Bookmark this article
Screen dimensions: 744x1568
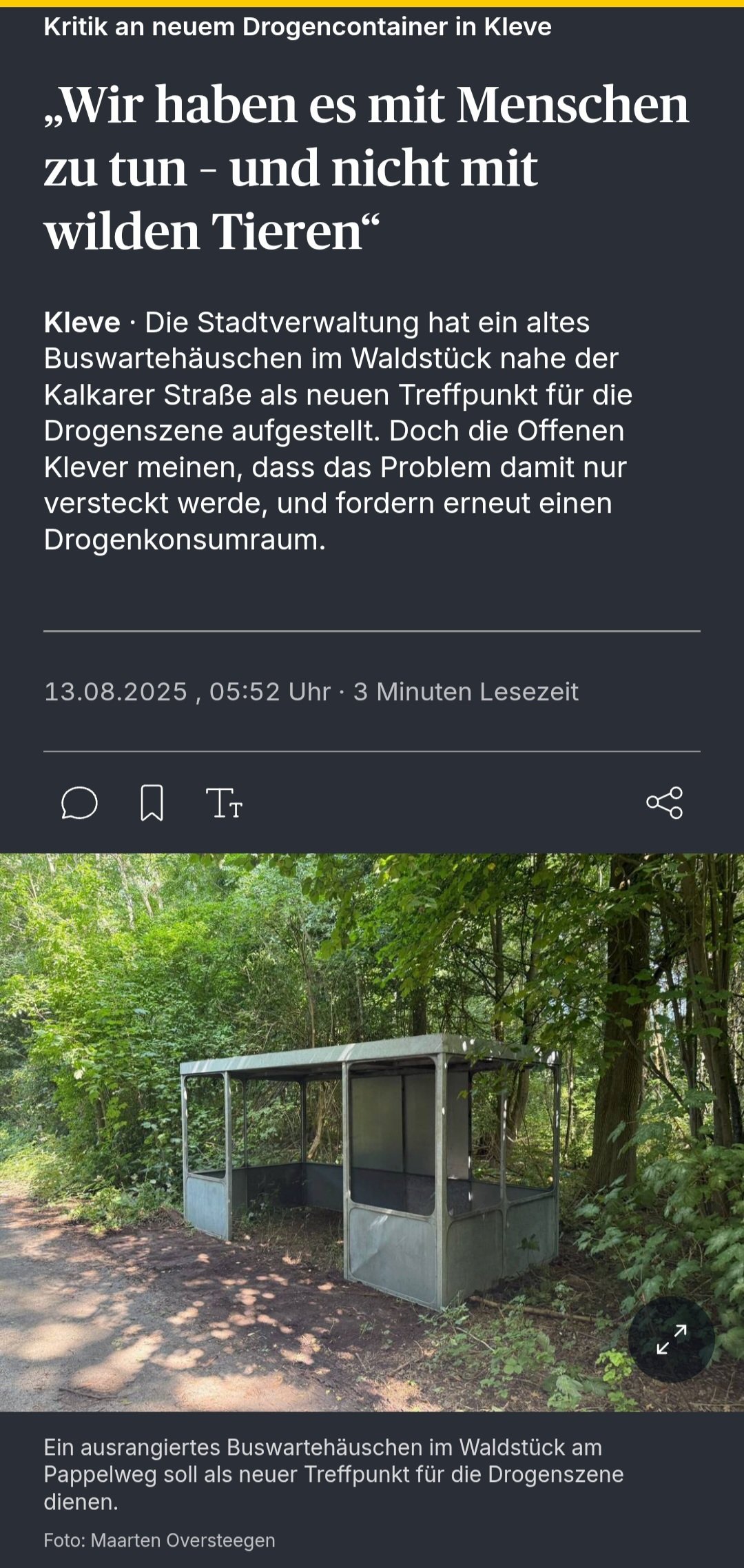coord(152,803)
